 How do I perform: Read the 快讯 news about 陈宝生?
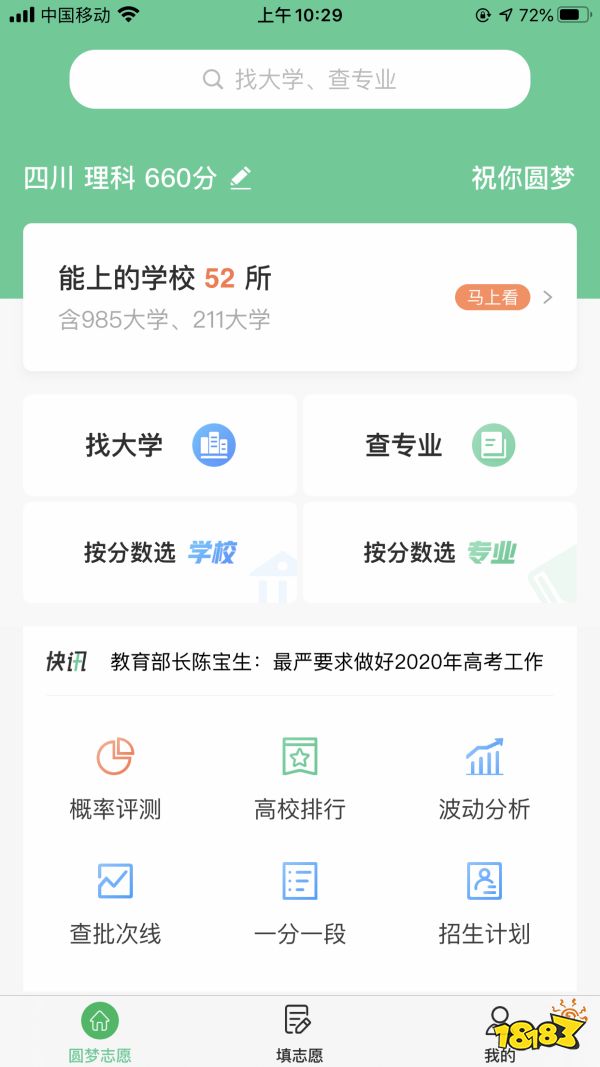tap(326, 661)
